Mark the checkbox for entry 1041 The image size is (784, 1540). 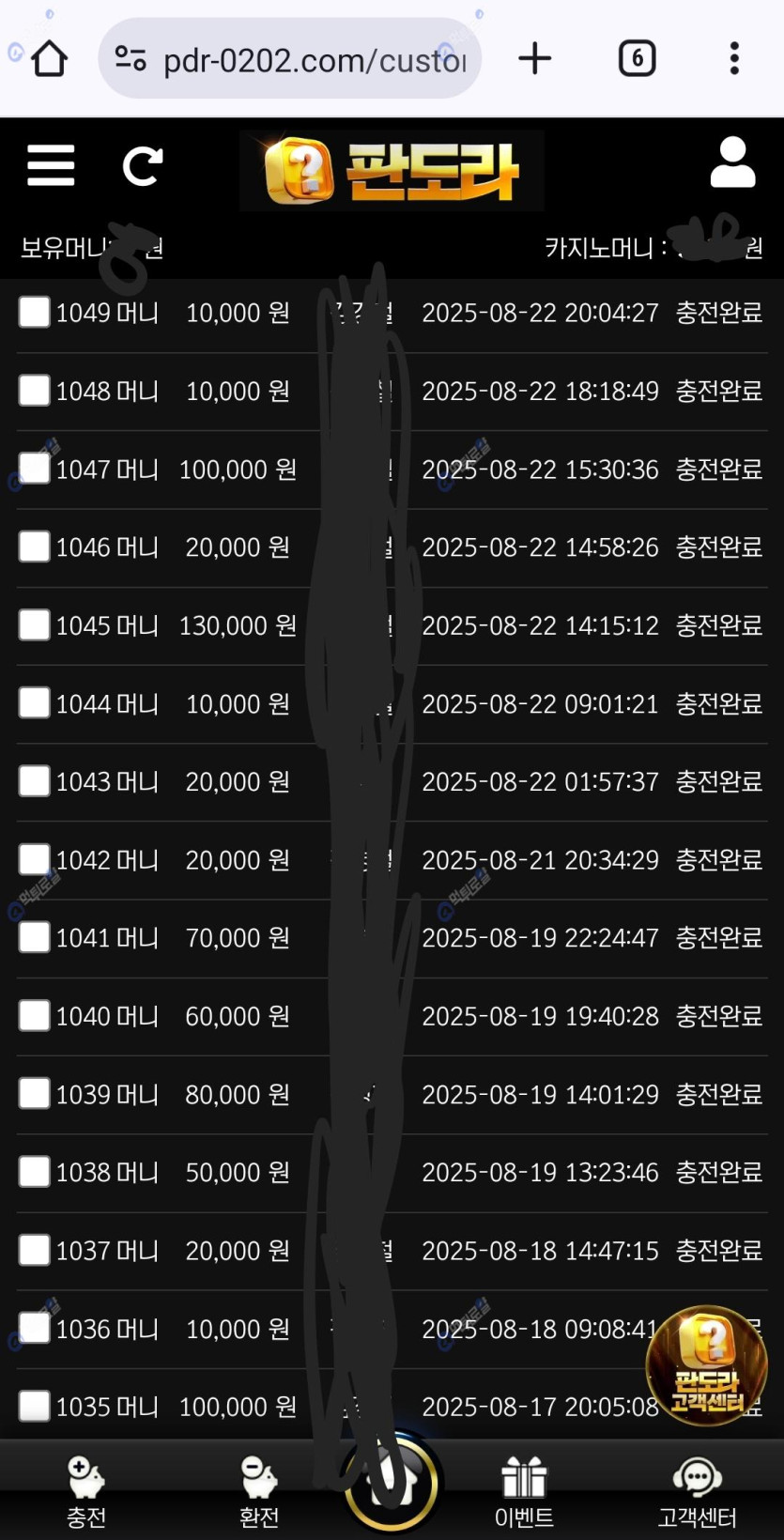tap(35, 937)
